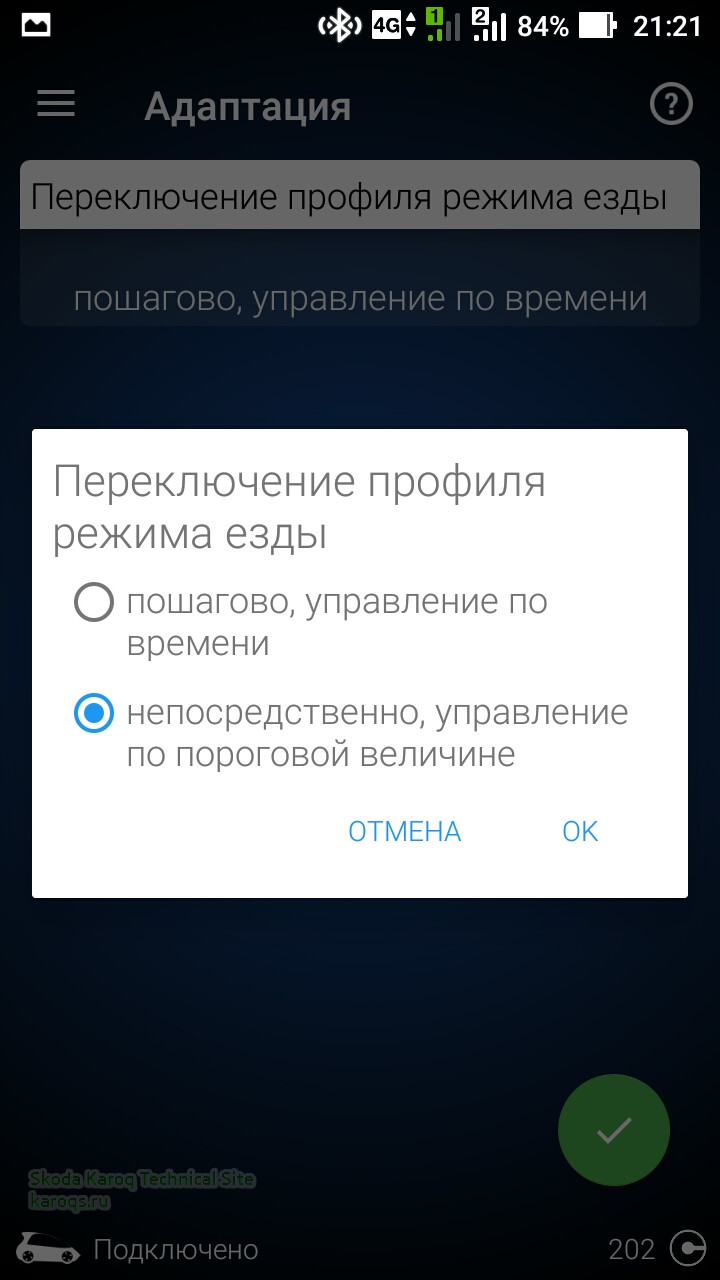The height and width of the screenshot is (1280, 720).
Task: Select the 'пошагово, управление по времени' option
Action: (x=95, y=603)
